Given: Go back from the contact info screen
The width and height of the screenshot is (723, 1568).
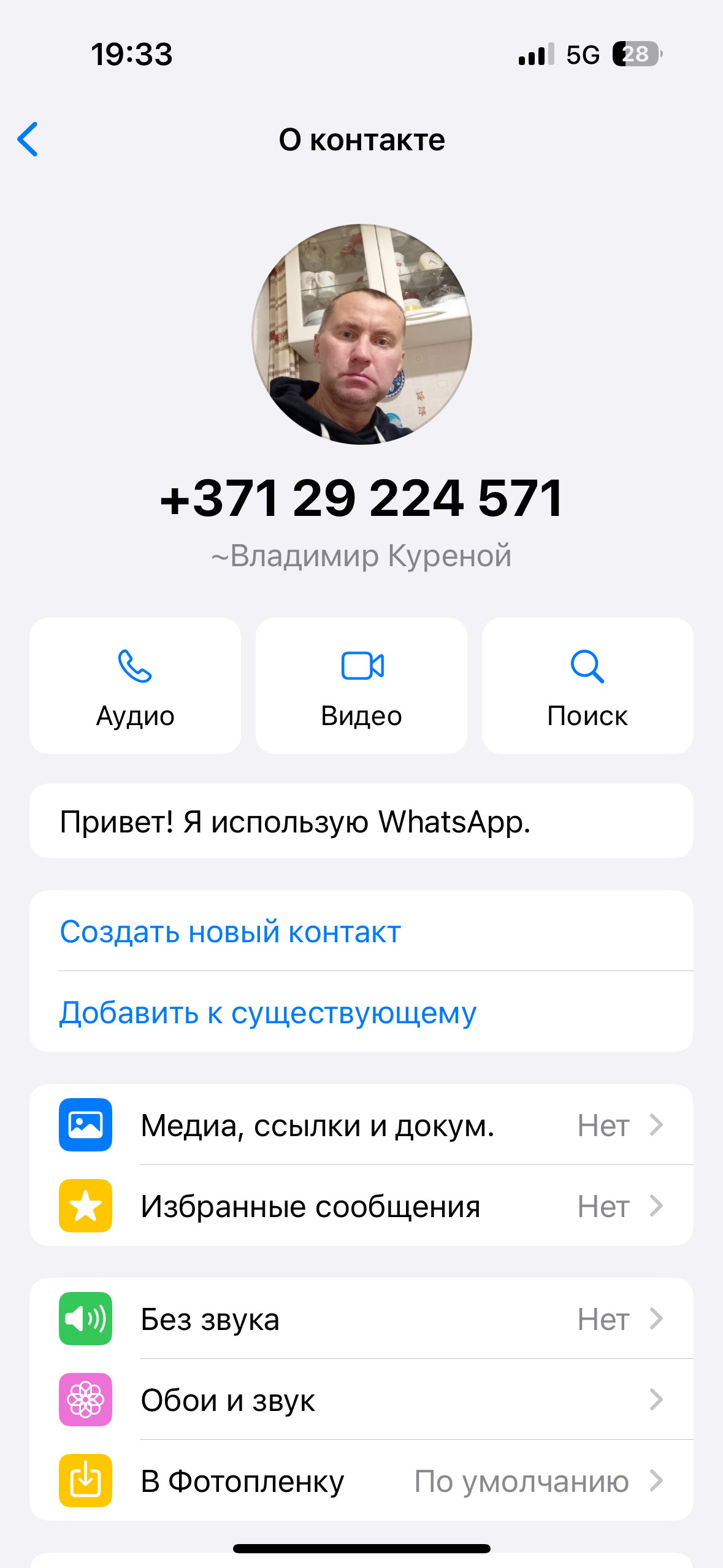Looking at the screenshot, I should [x=28, y=139].
